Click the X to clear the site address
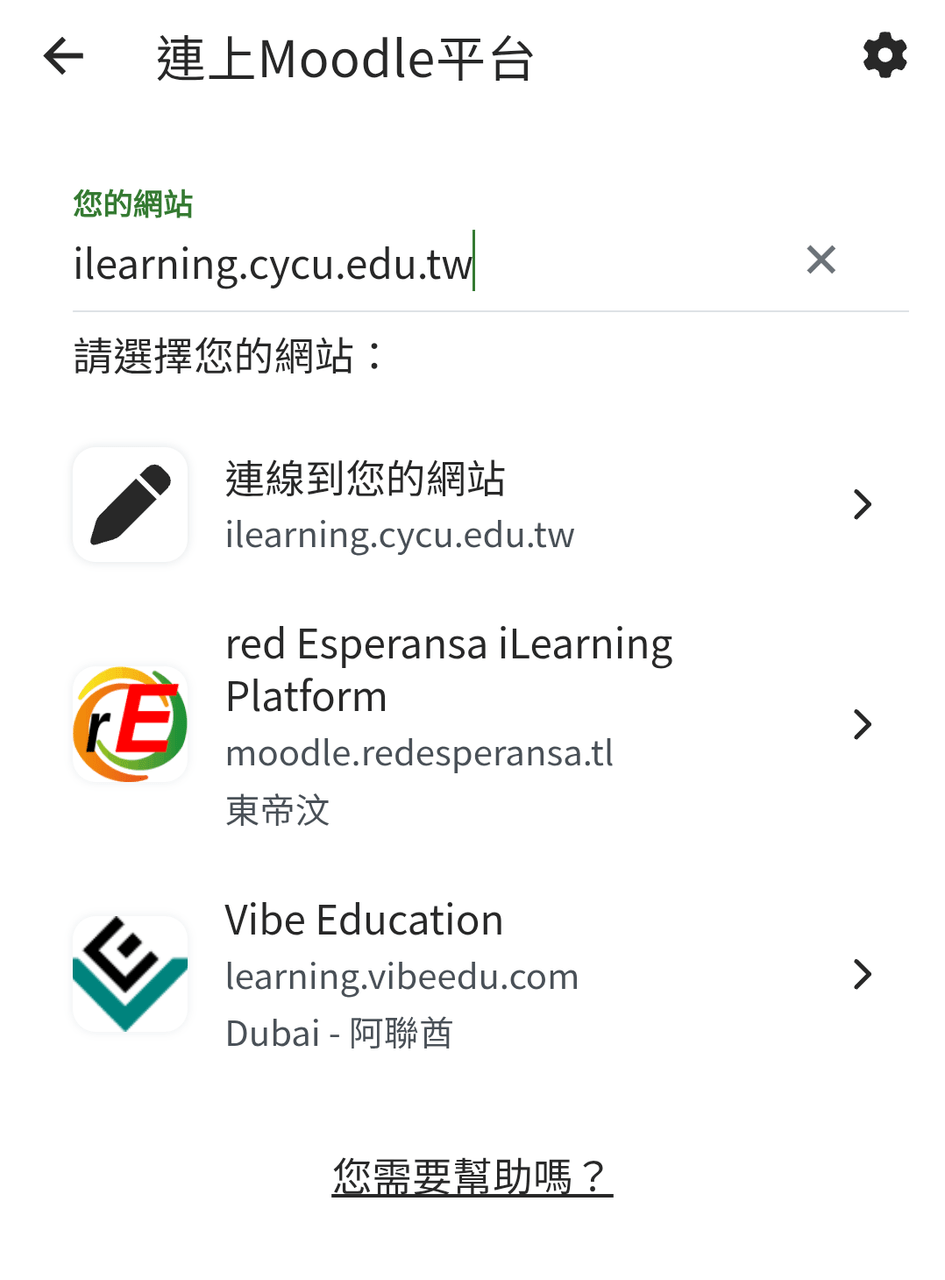 [820, 259]
